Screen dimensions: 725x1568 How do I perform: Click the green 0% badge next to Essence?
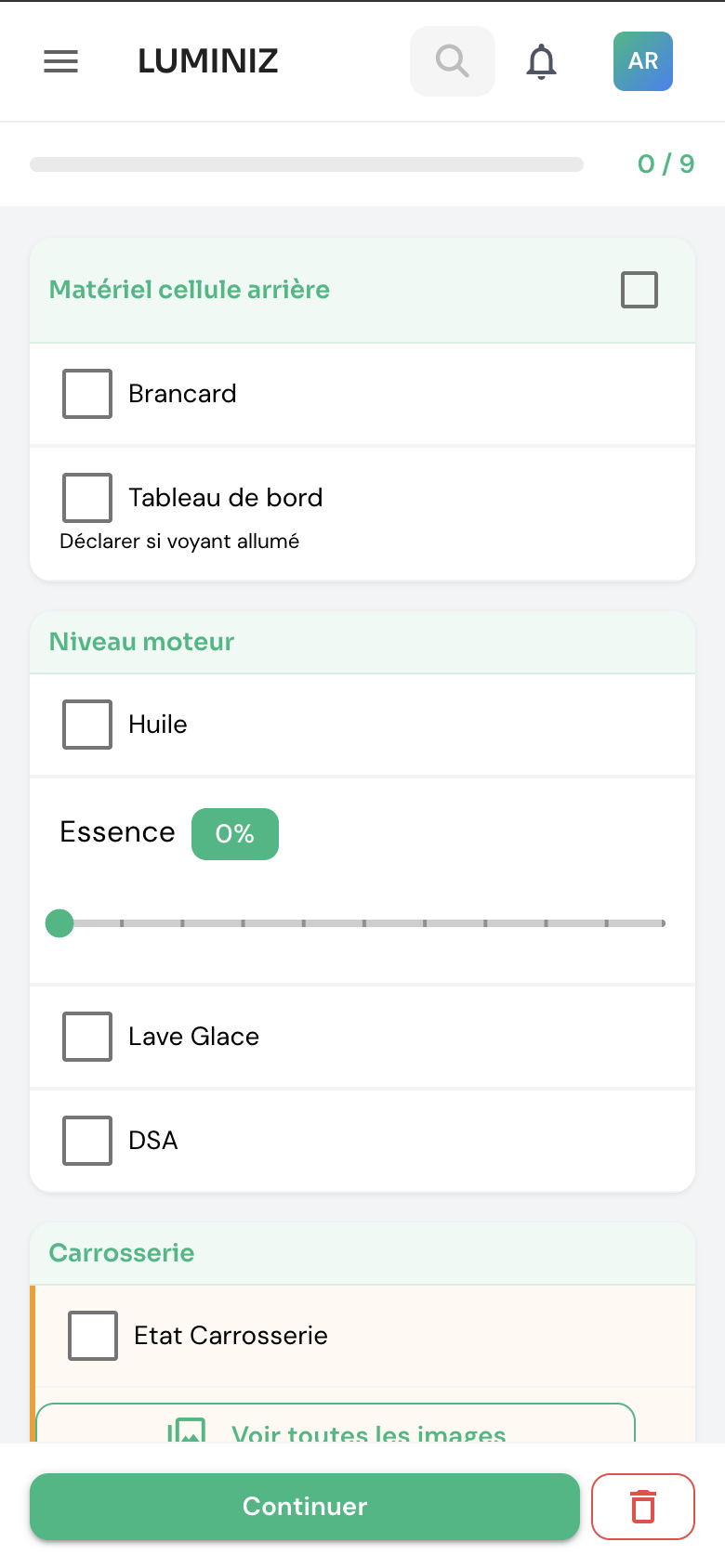coord(235,833)
